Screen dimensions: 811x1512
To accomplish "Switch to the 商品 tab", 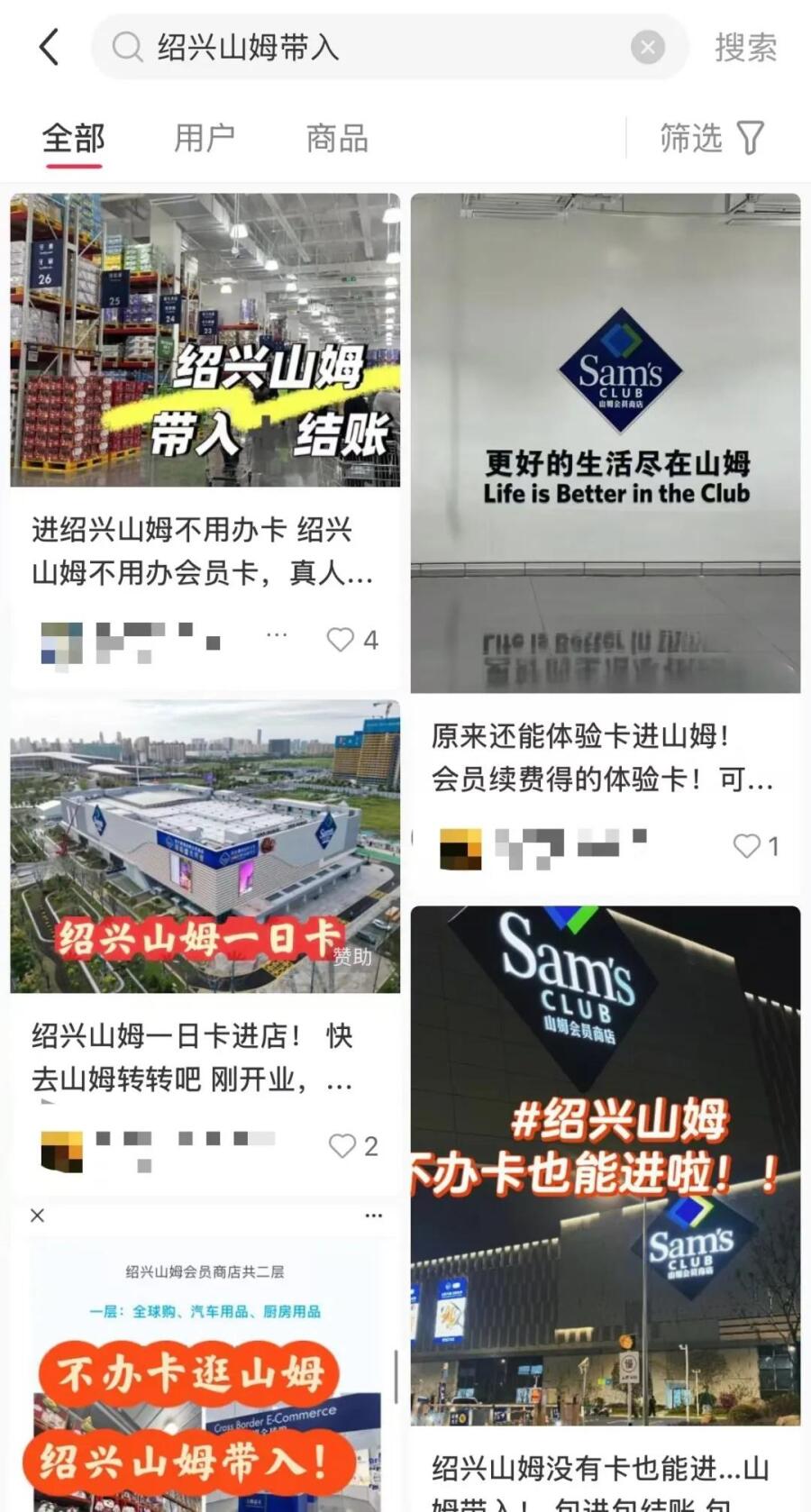I will (337, 139).
